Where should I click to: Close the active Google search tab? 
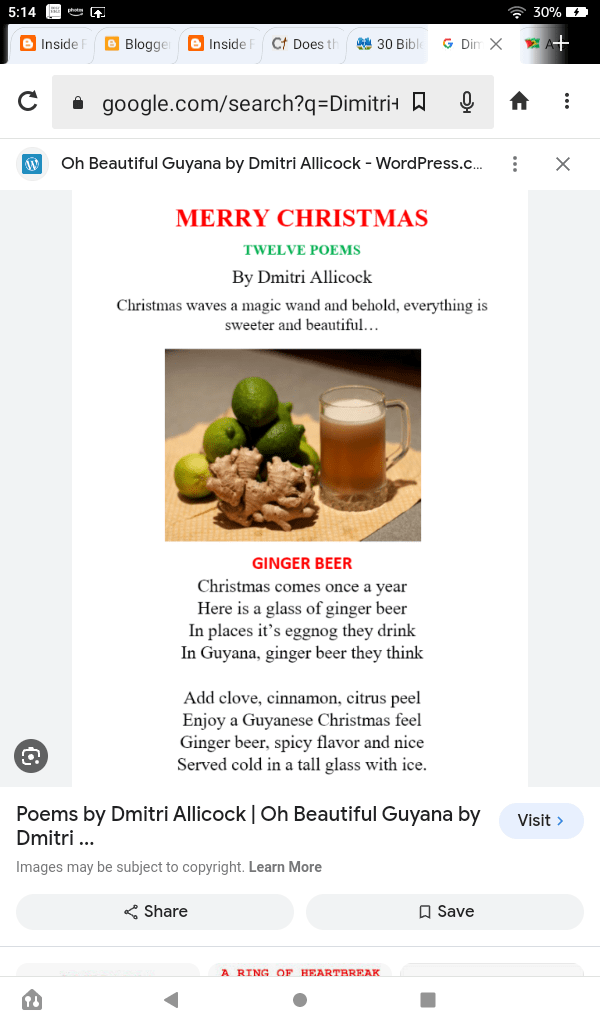495,44
